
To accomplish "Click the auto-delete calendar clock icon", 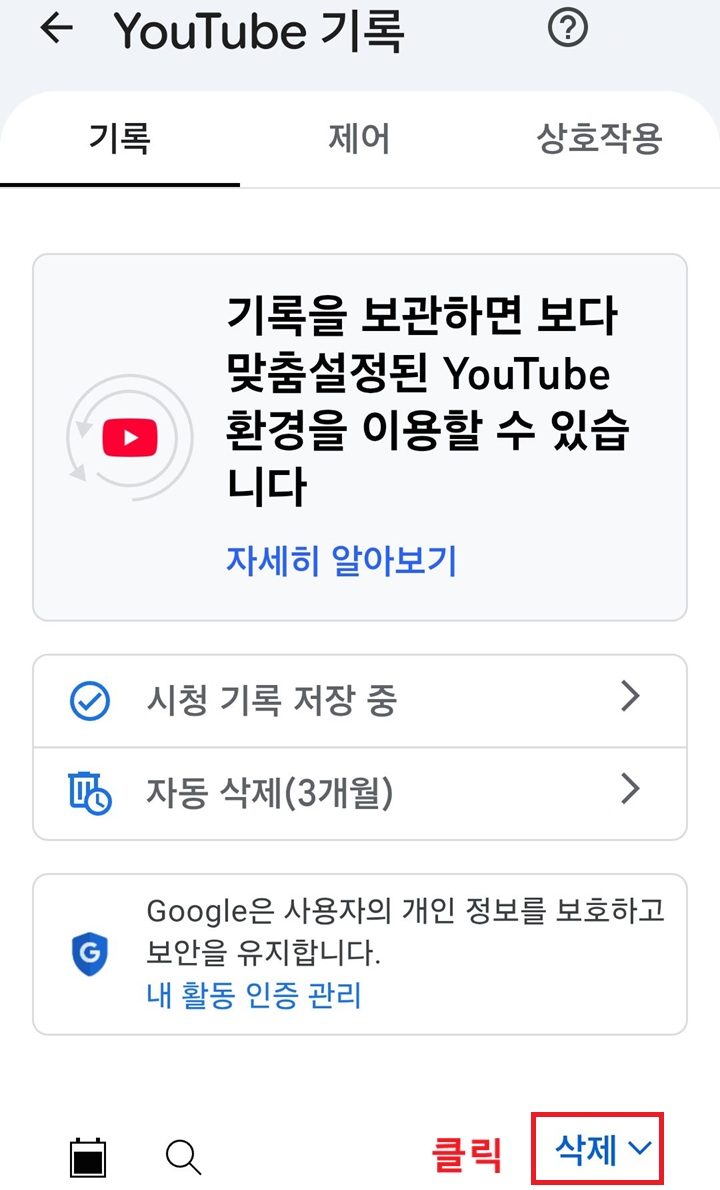I will pyautogui.click(x=90, y=792).
